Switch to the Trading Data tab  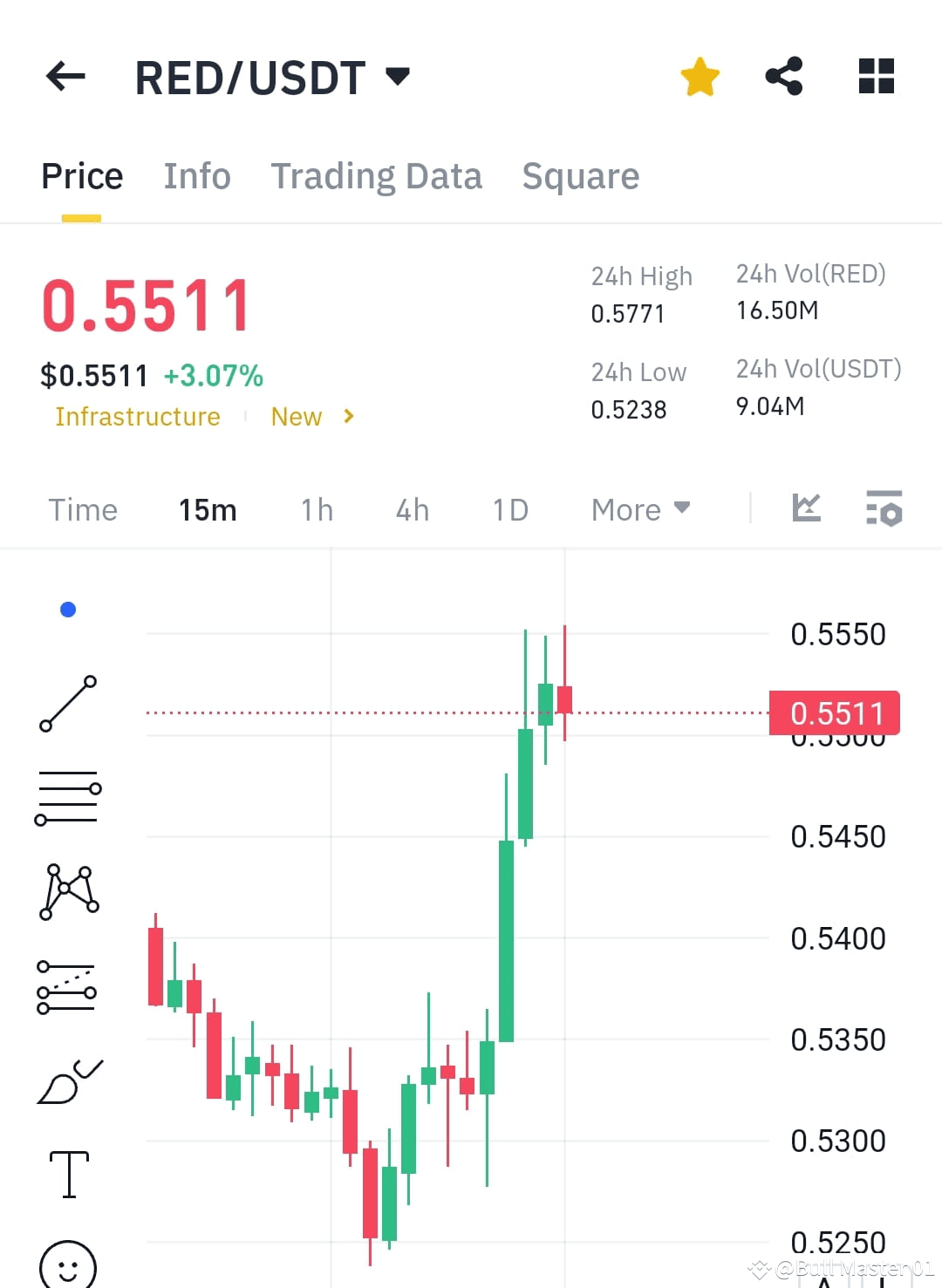(377, 175)
